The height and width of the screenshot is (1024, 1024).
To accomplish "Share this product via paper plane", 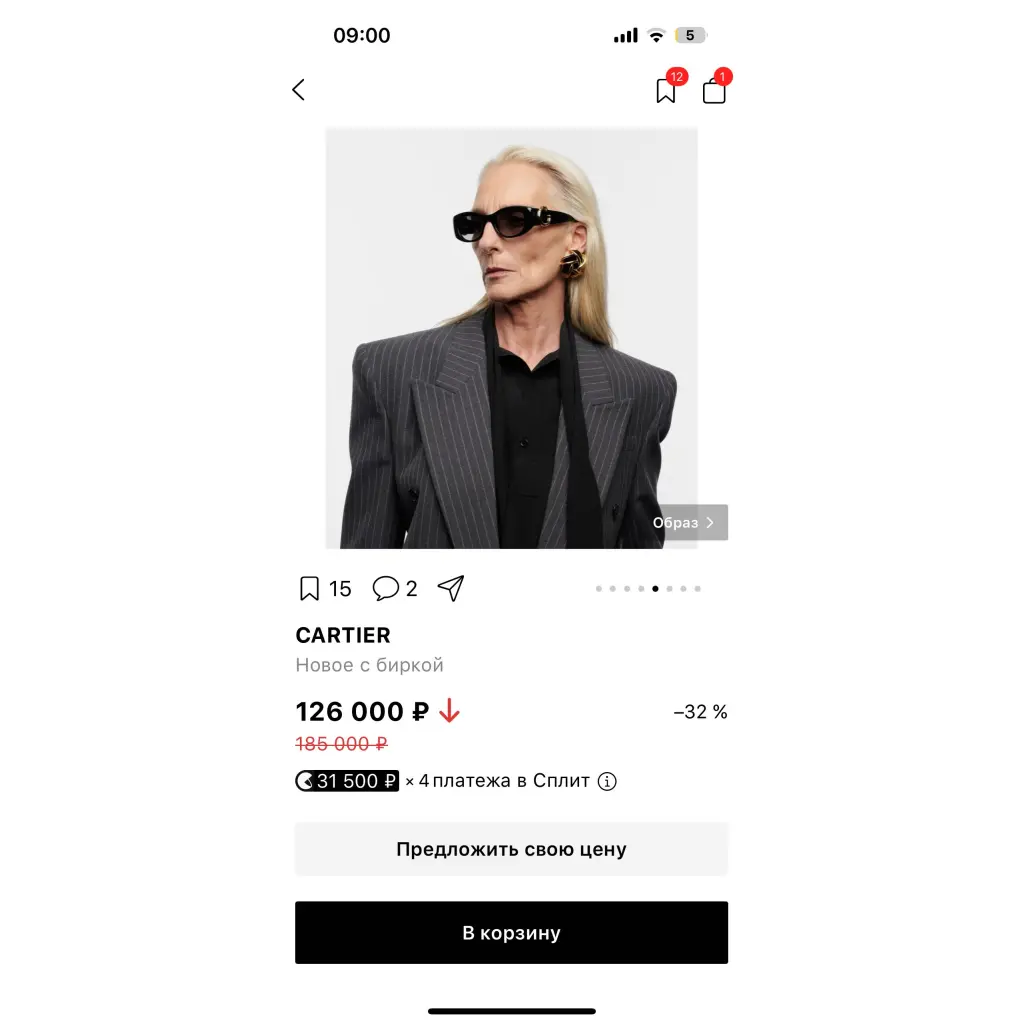I will tap(451, 589).
